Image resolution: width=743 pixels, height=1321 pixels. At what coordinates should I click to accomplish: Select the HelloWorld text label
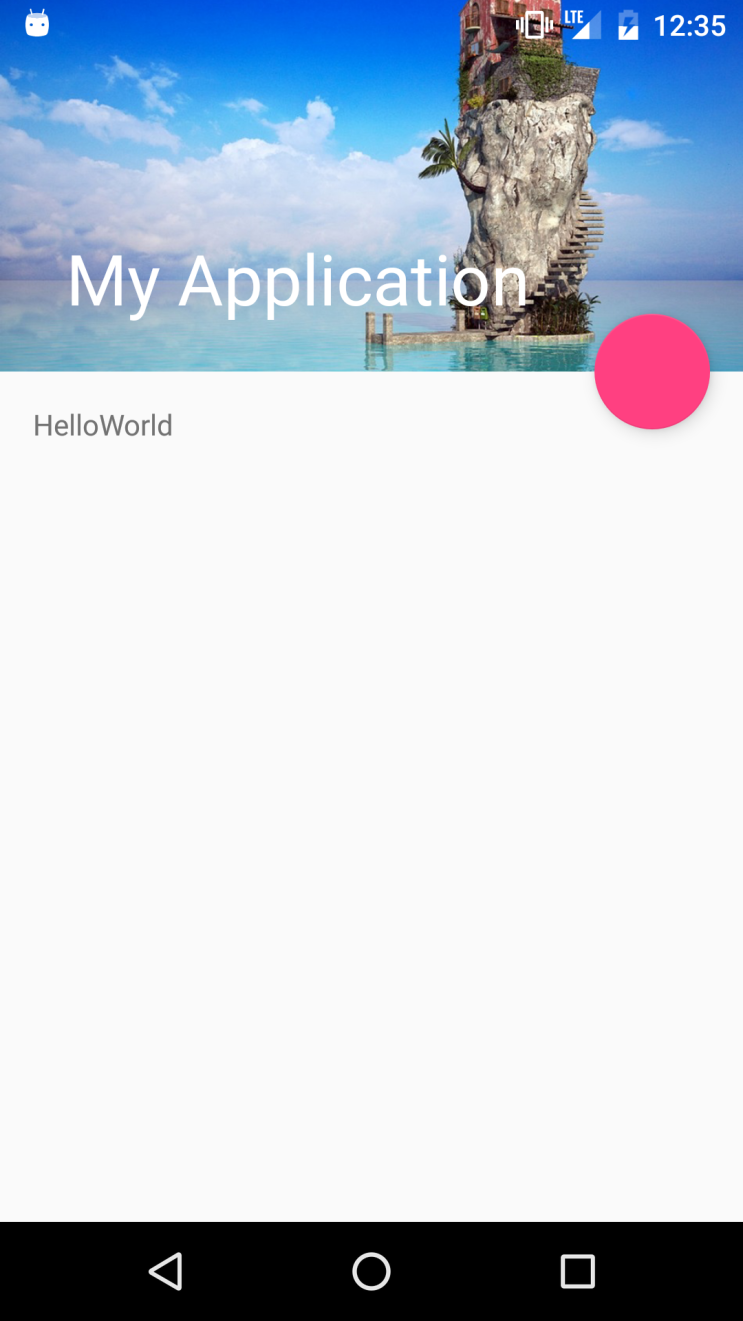pyautogui.click(x=103, y=425)
